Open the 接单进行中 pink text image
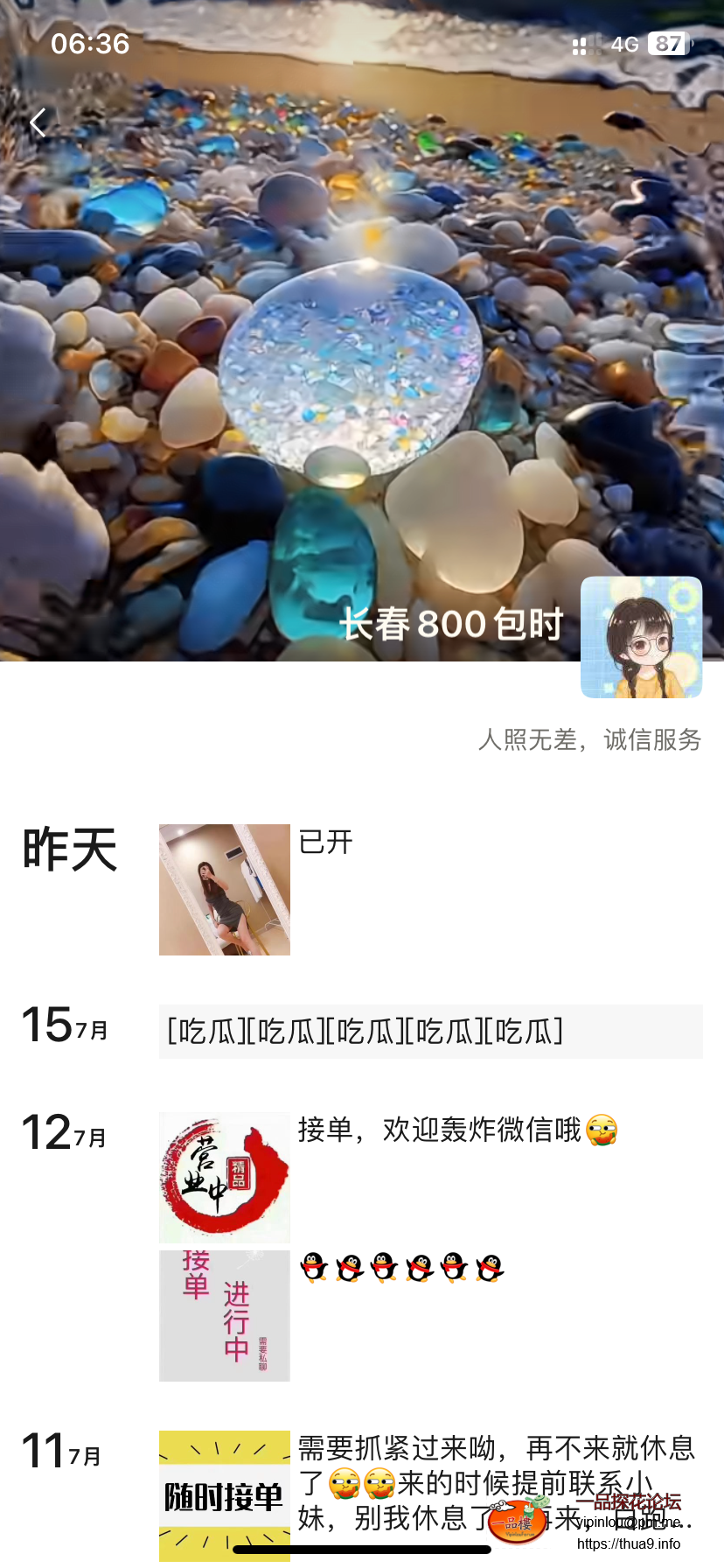Viewport: 724px width, 1568px height. point(224,1315)
